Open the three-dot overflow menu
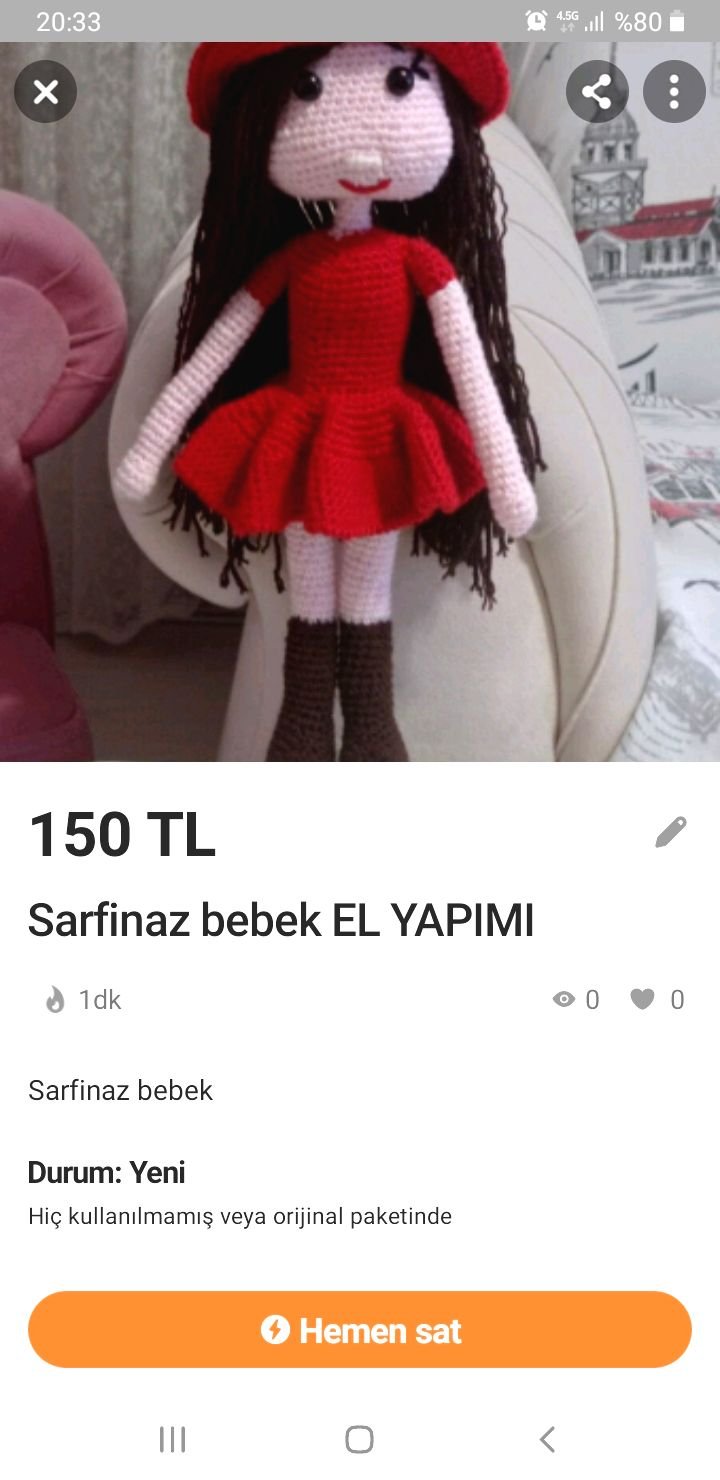This screenshot has height=1480, width=720. [x=674, y=92]
